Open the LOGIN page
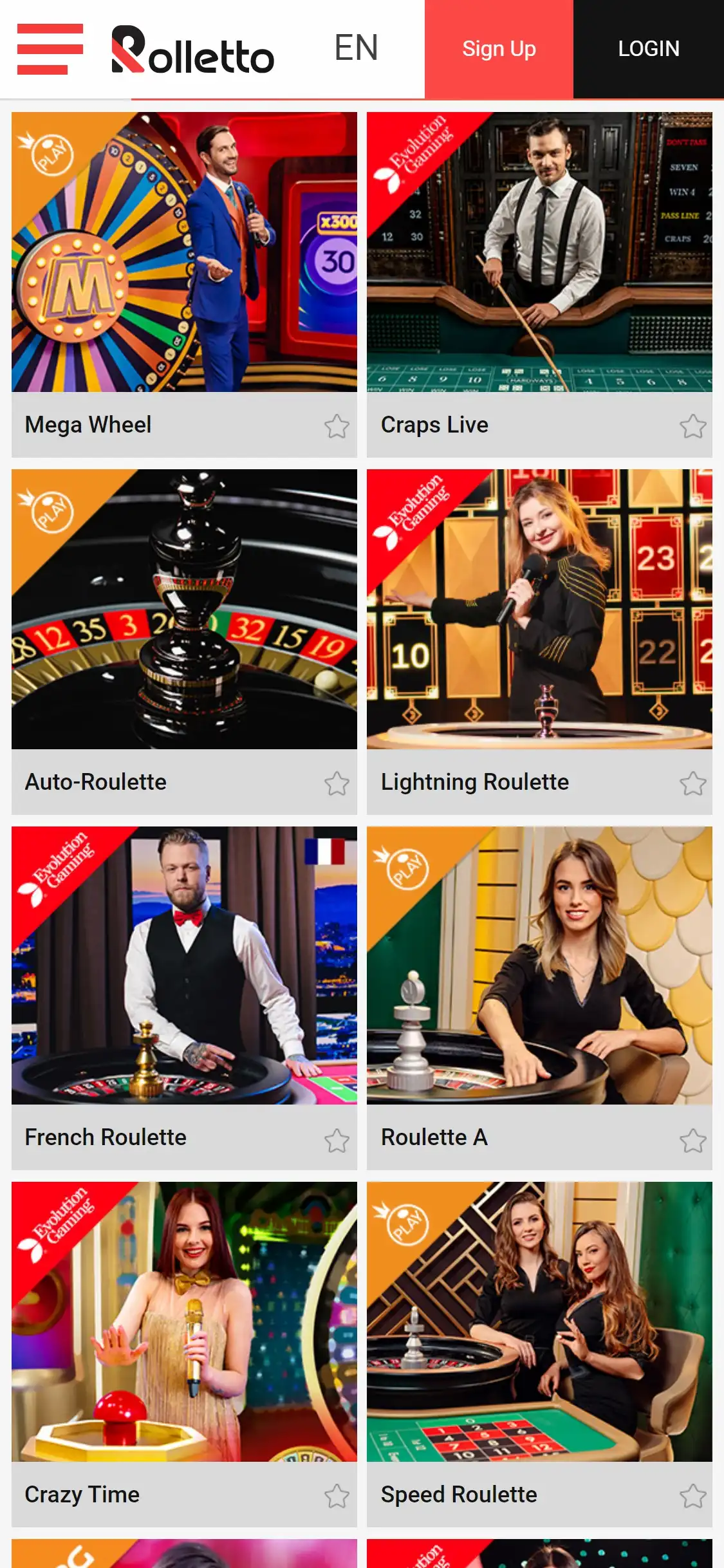724x1568 pixels. [x=648, y=49]
